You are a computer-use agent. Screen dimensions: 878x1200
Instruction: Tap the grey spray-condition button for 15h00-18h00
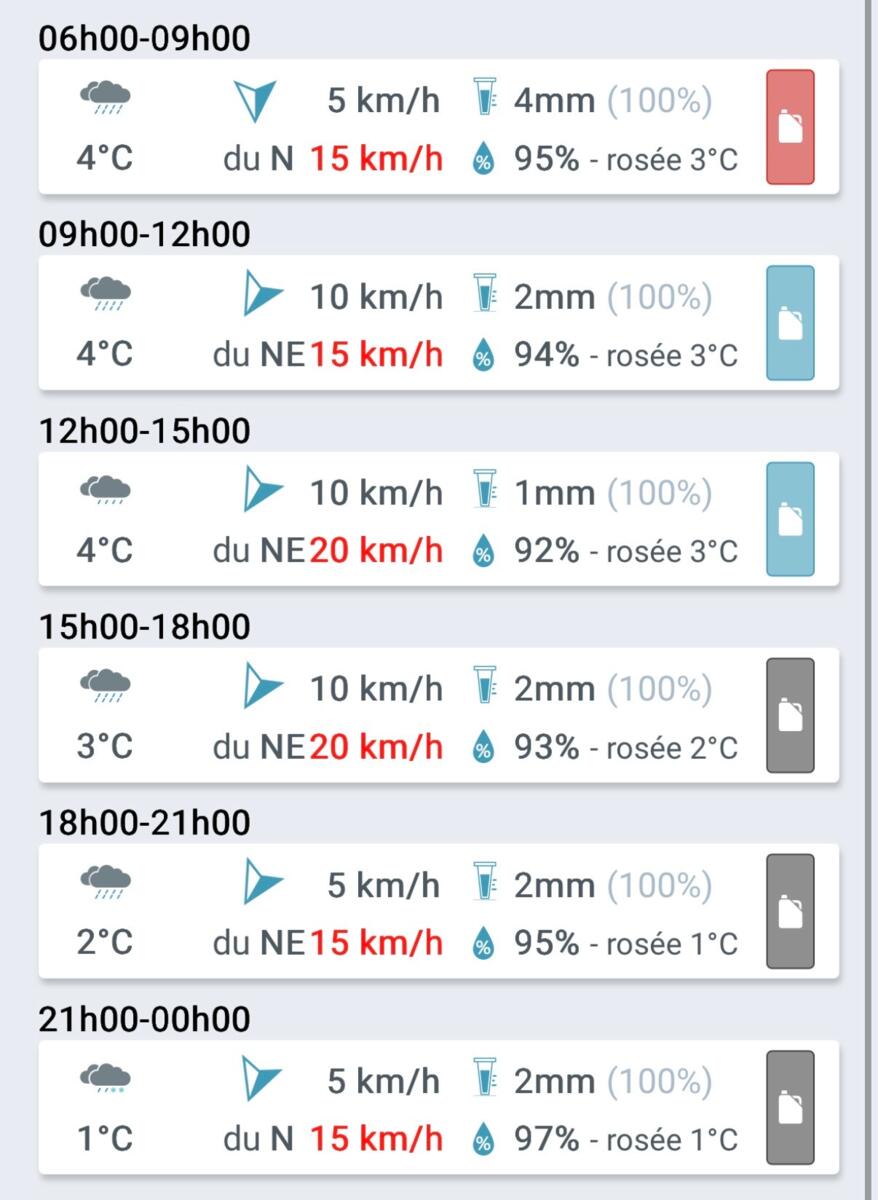[x=790, y=715]
